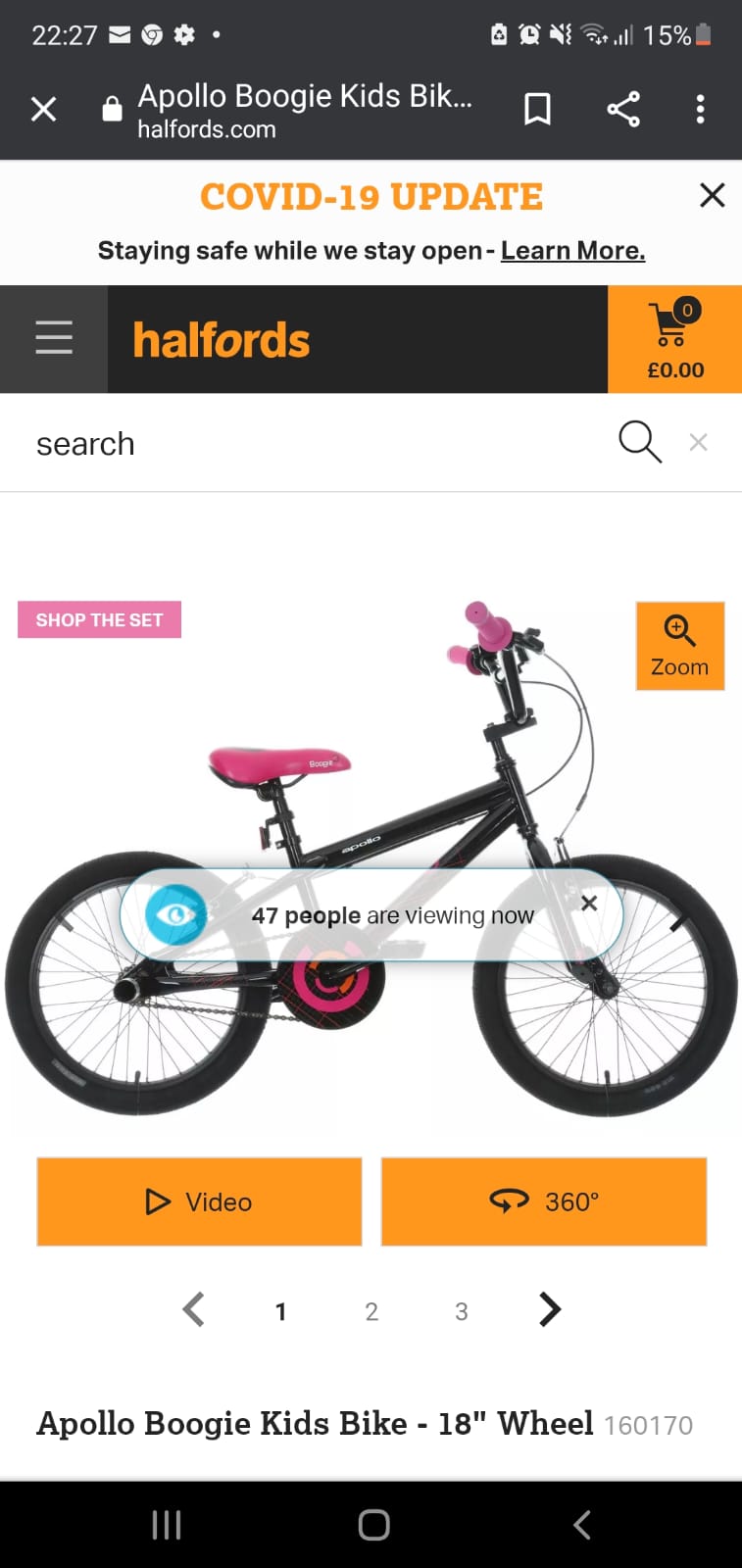Open the 360° view
Screen dimensions: 742x1568
pos(544,1201)
